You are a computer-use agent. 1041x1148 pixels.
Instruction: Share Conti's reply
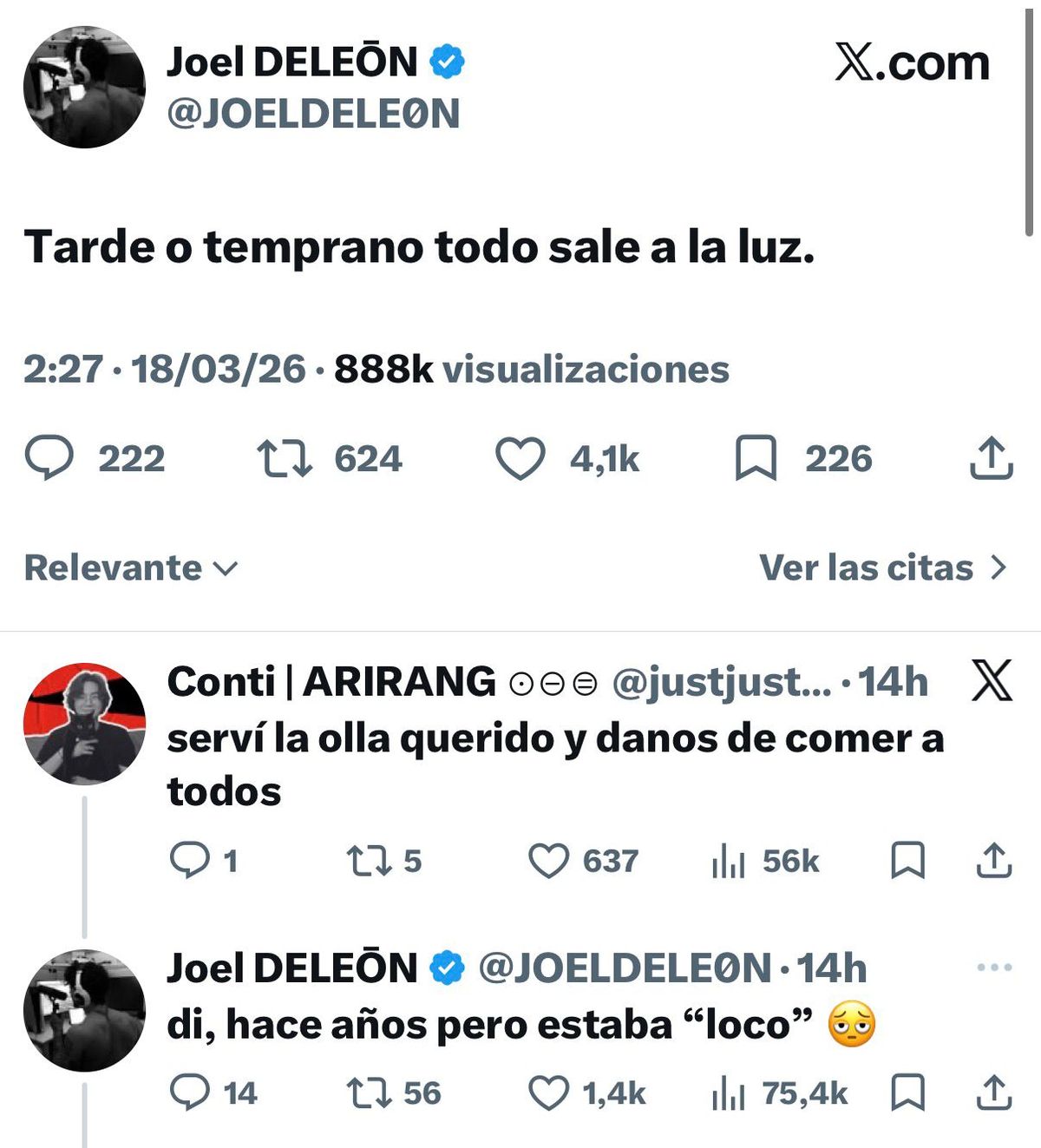(x=993, y=861)
